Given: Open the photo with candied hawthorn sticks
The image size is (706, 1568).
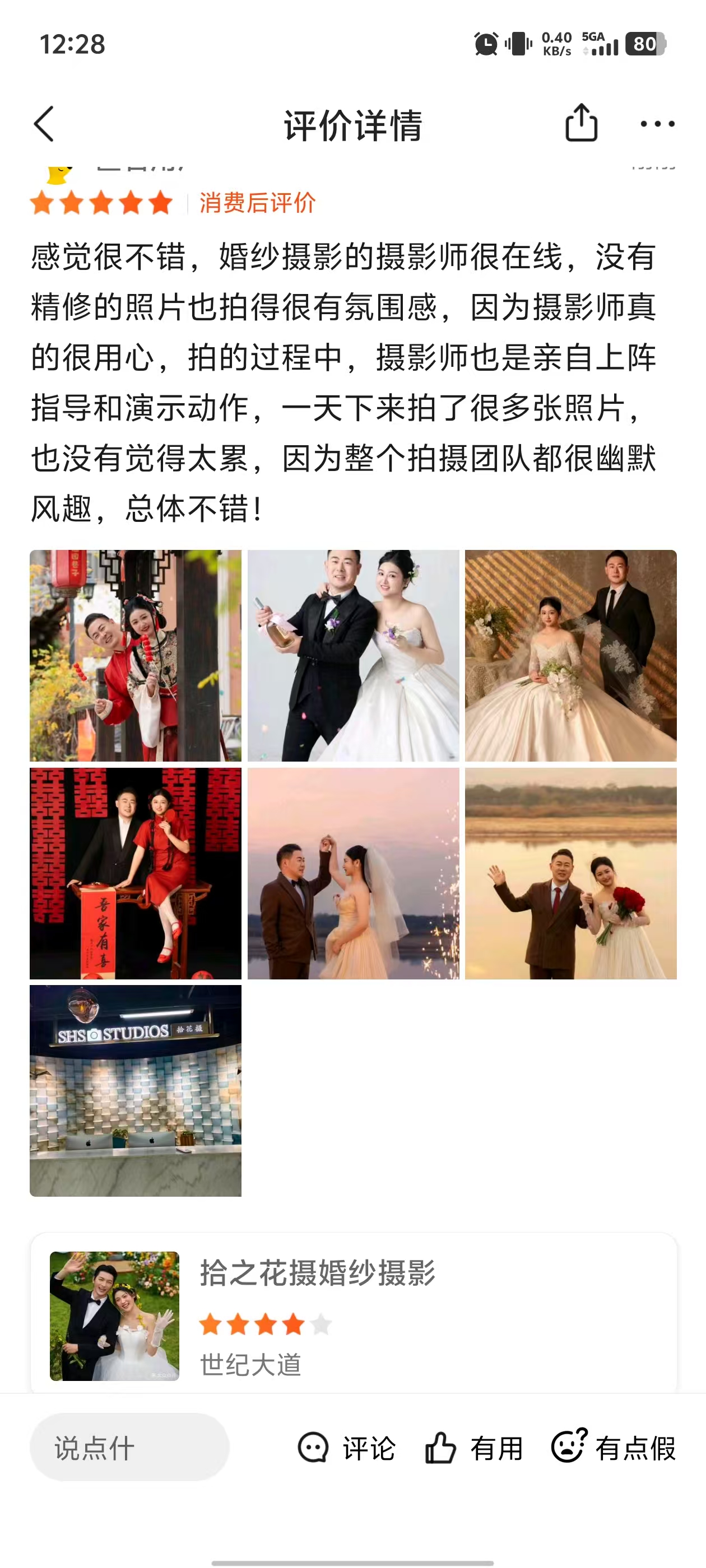Looking at the screenshot, I should [135, 656].
